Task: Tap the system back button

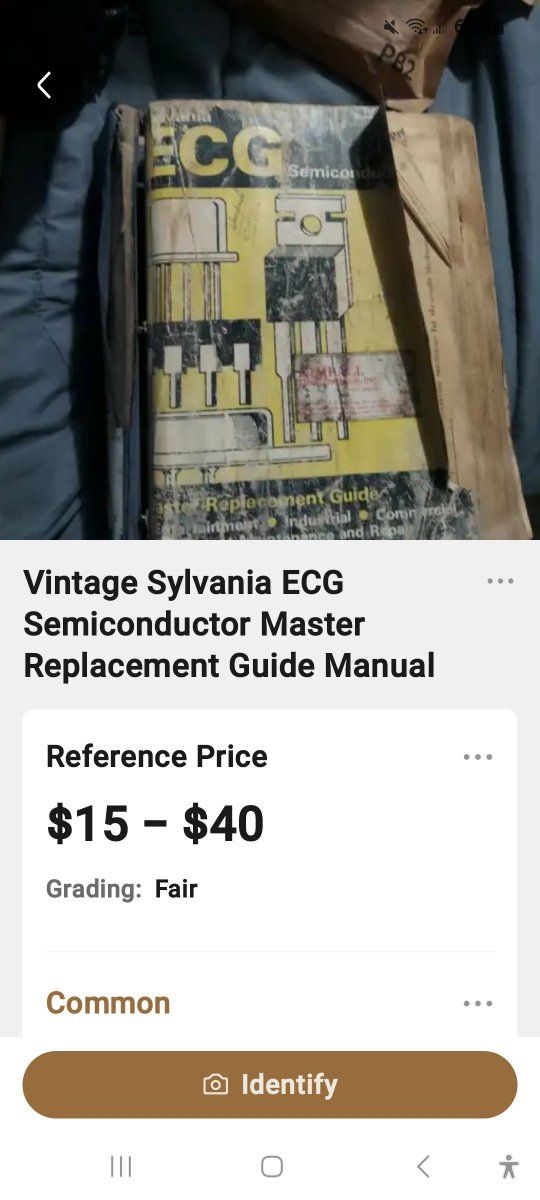Action: [423, 1166]
